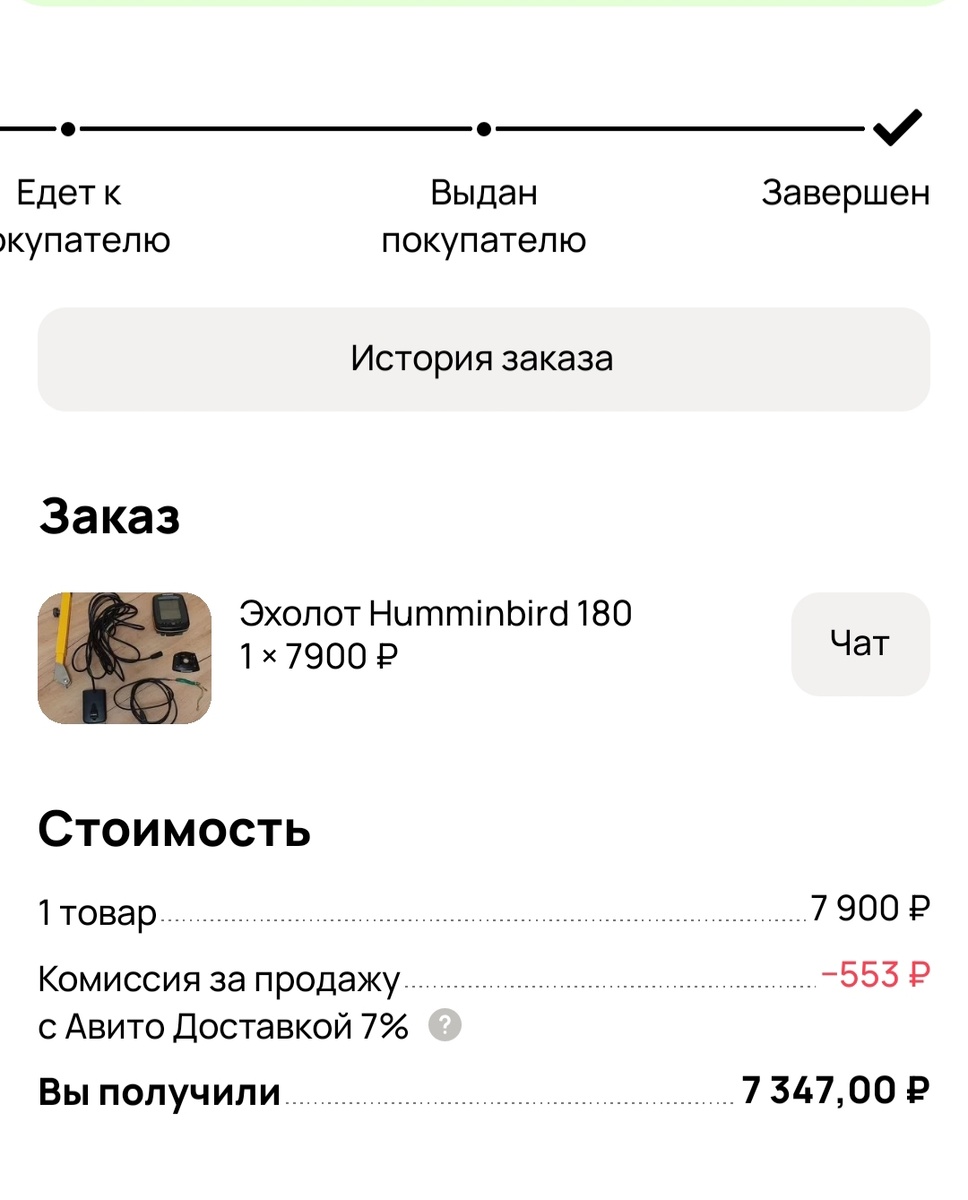Click the «Заказ» section heading
This screenshot has height=1200, width=968.
click(x=110, y=516)
